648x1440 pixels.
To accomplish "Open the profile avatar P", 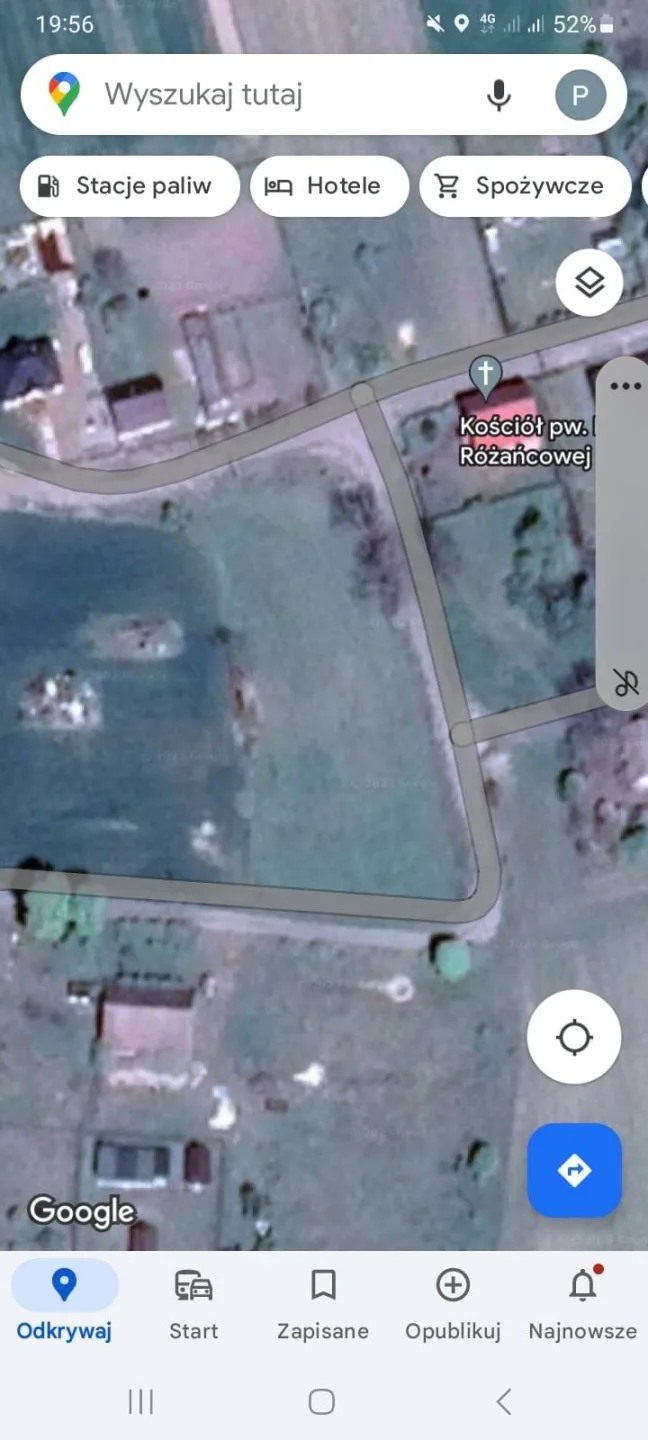I will (580, 95).
